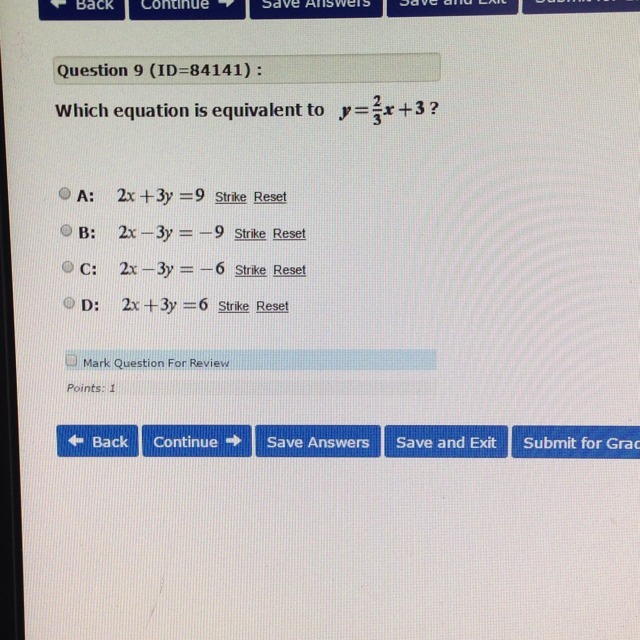The width and height of the screenshot is (640, 640).
Task: Tap the bottom Continue button
Action: click(x=197, y=441)
